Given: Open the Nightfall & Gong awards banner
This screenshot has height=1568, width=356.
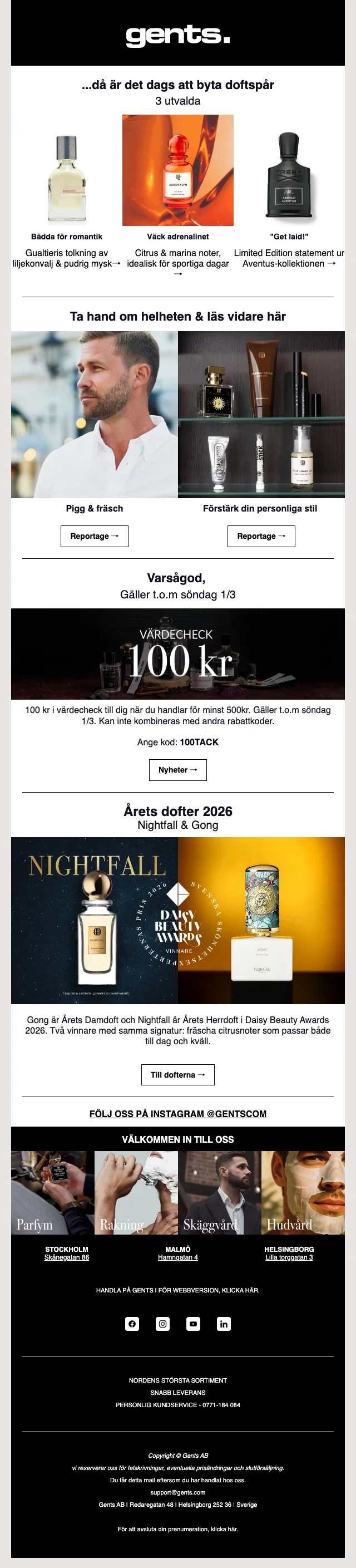Looking at the screenshot, I should [177, 920].
